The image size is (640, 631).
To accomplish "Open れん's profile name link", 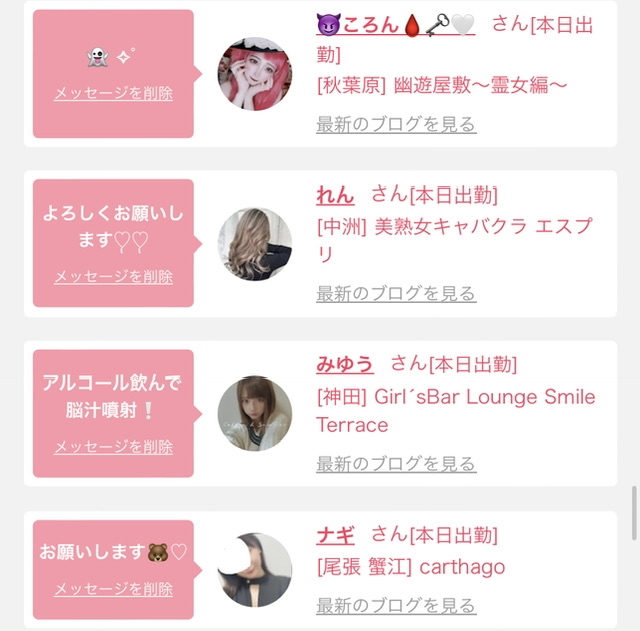I will click(335, 195).
